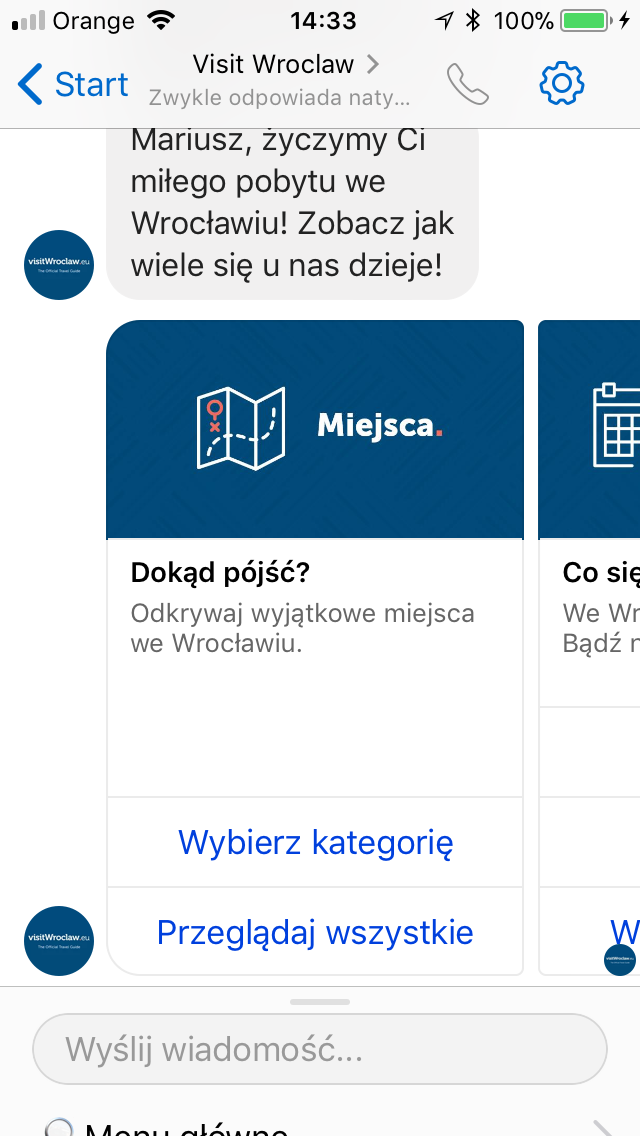640x1136 pixels.
Task: Tap the Wybierz kategorię button
Action: pyautogui.click(x=315, y=842)
